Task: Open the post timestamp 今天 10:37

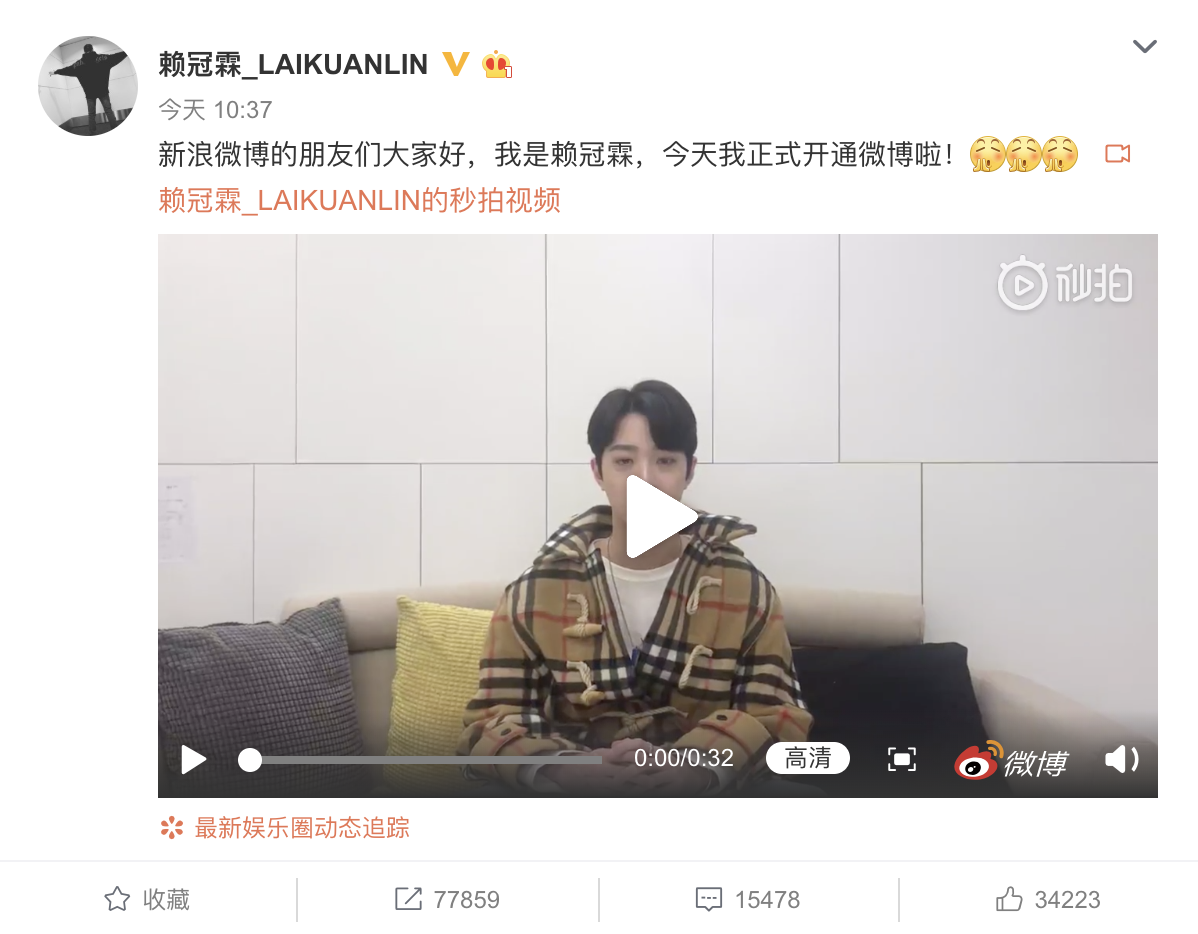Action: [x=215, y=109]
